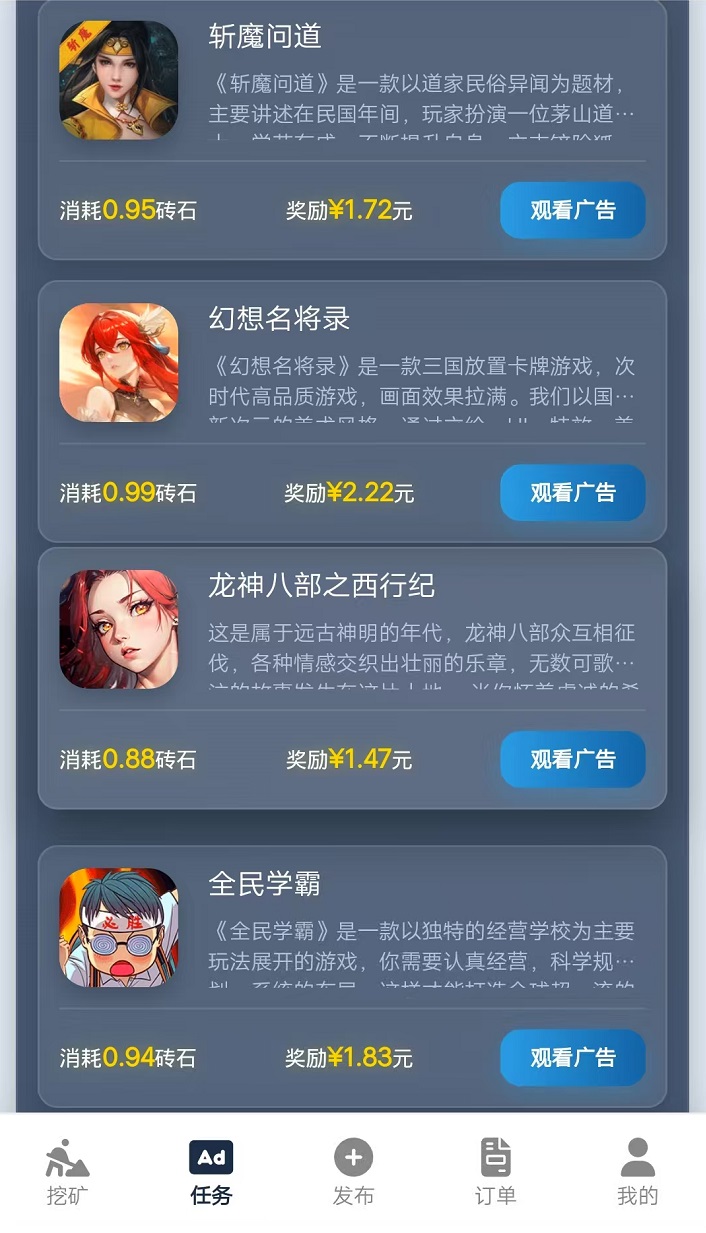Tap 观看广告 for 斩魔问道
This screenshot has width=706, height=1233.
pyautogui.click(x=572, y=210)
